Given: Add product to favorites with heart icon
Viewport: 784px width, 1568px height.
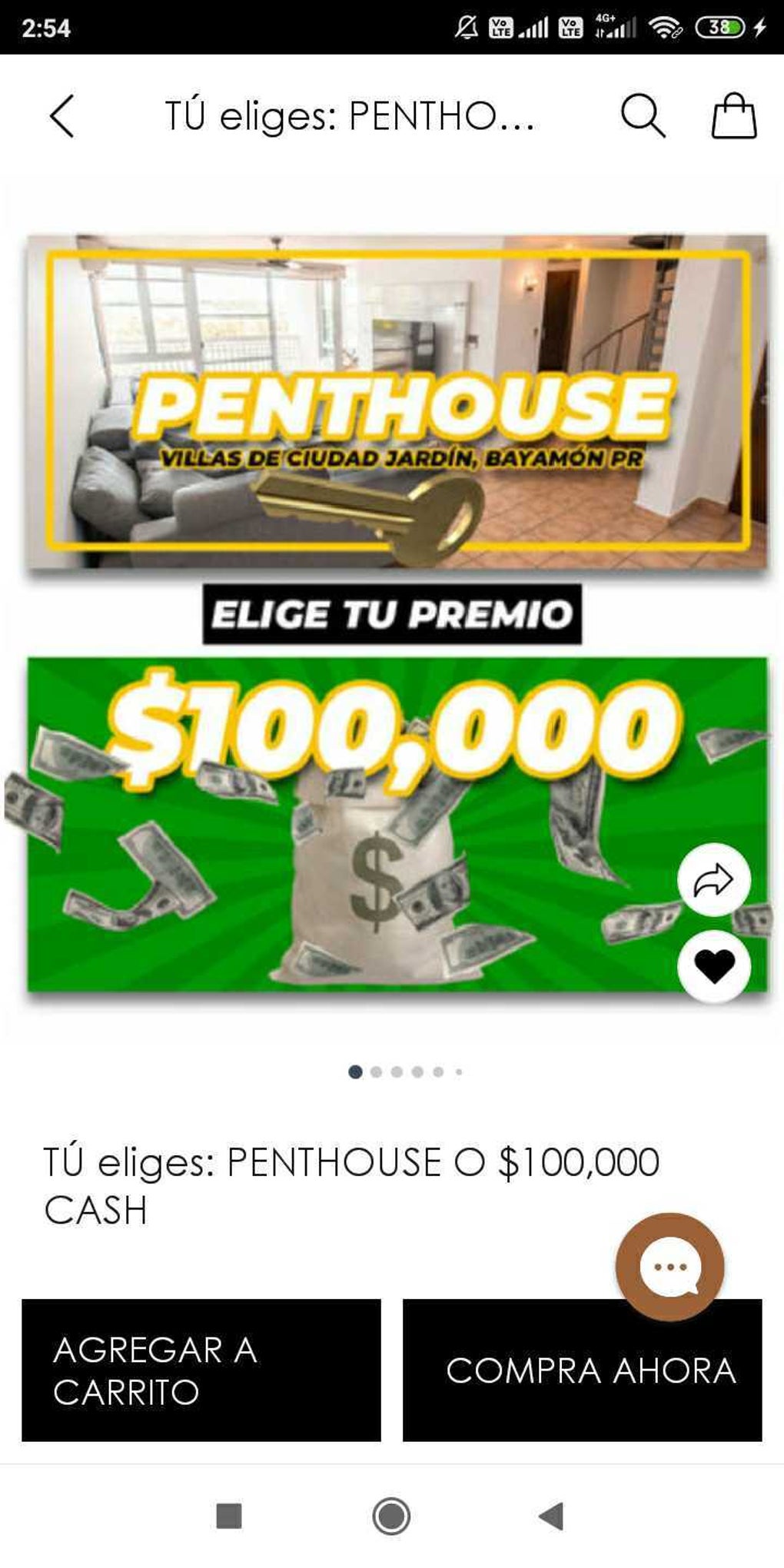Looking at the screenshot, I should pyautogui.click(x=714, y=966).
